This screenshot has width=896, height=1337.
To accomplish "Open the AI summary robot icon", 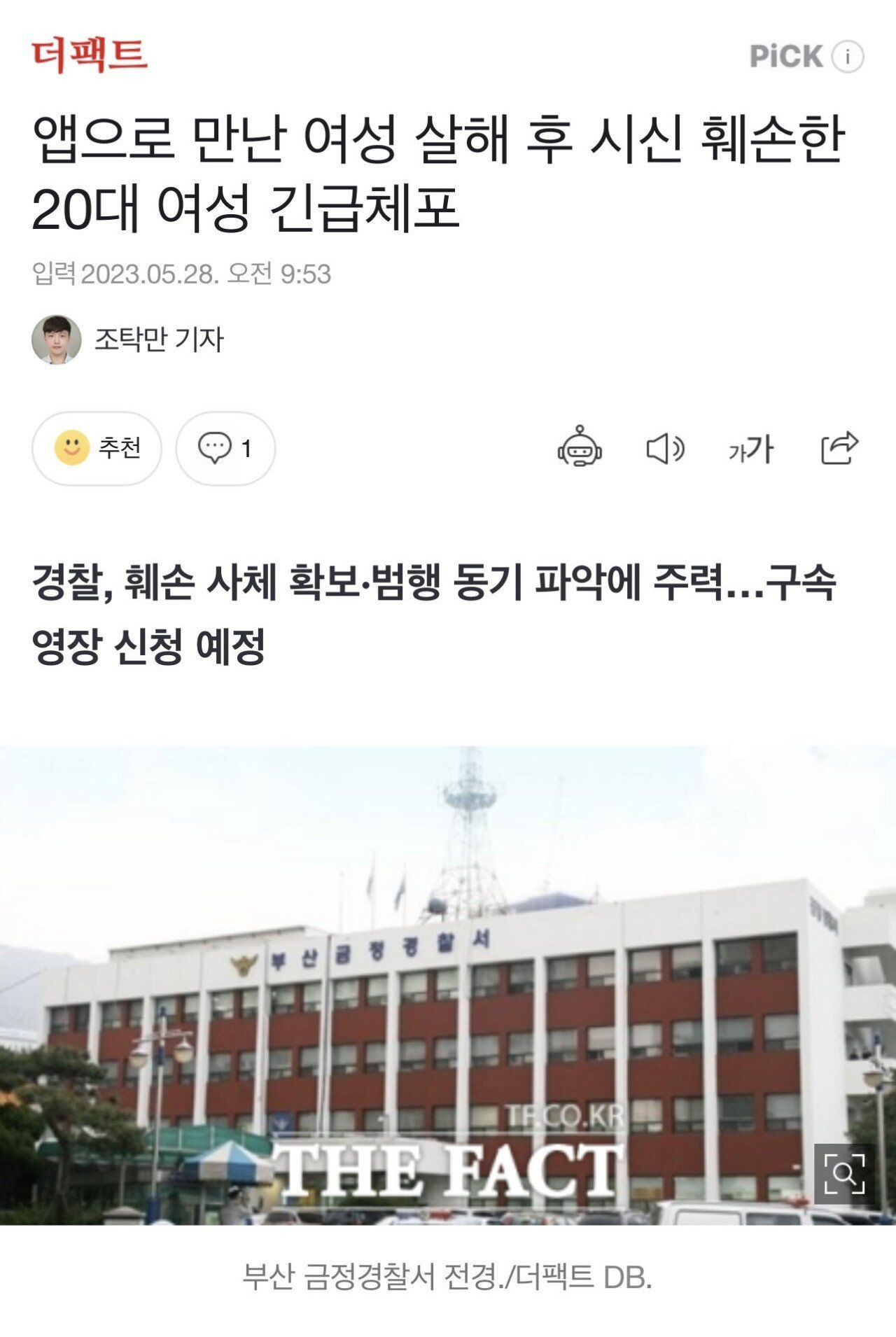I will (580, 447).
